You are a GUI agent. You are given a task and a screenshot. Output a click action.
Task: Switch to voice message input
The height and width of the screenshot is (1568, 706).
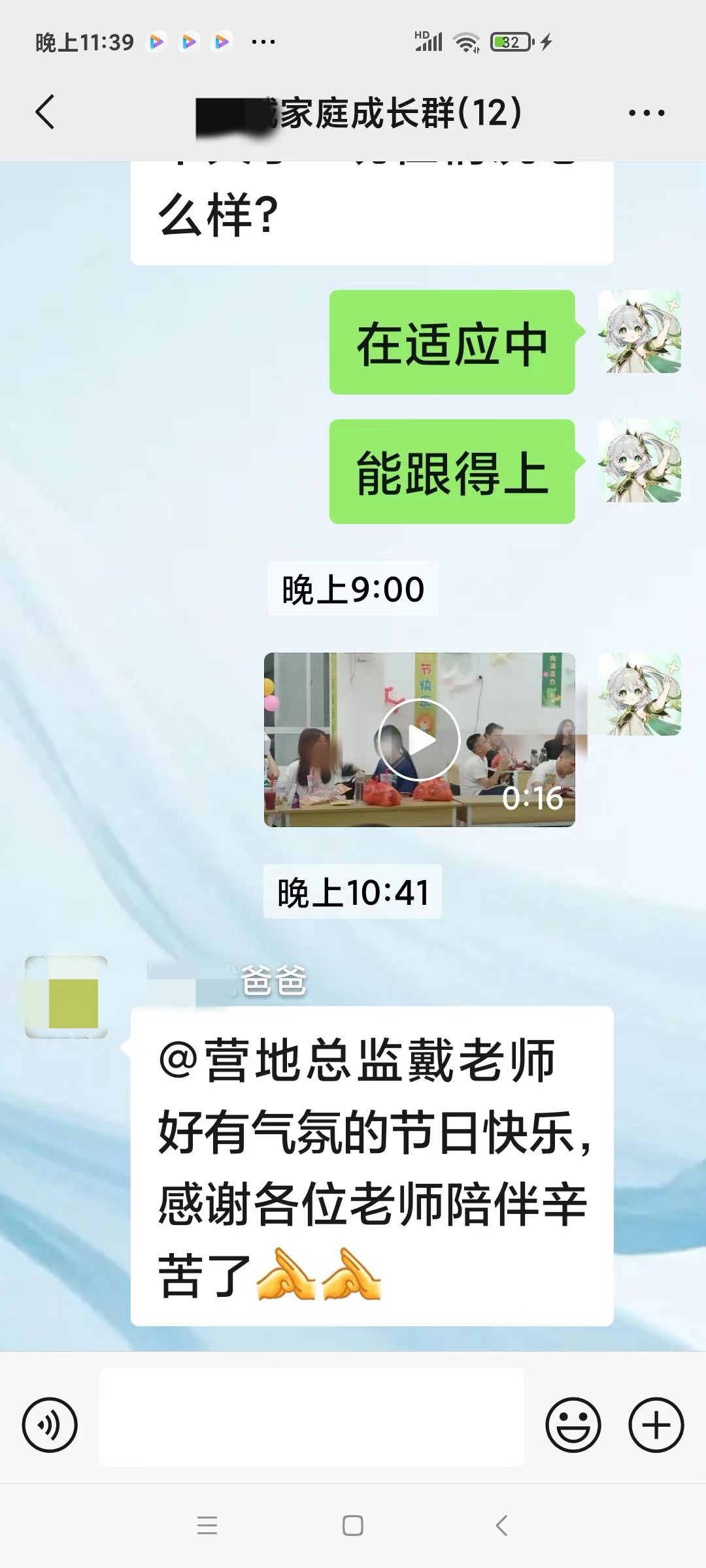pos(50,1424)
